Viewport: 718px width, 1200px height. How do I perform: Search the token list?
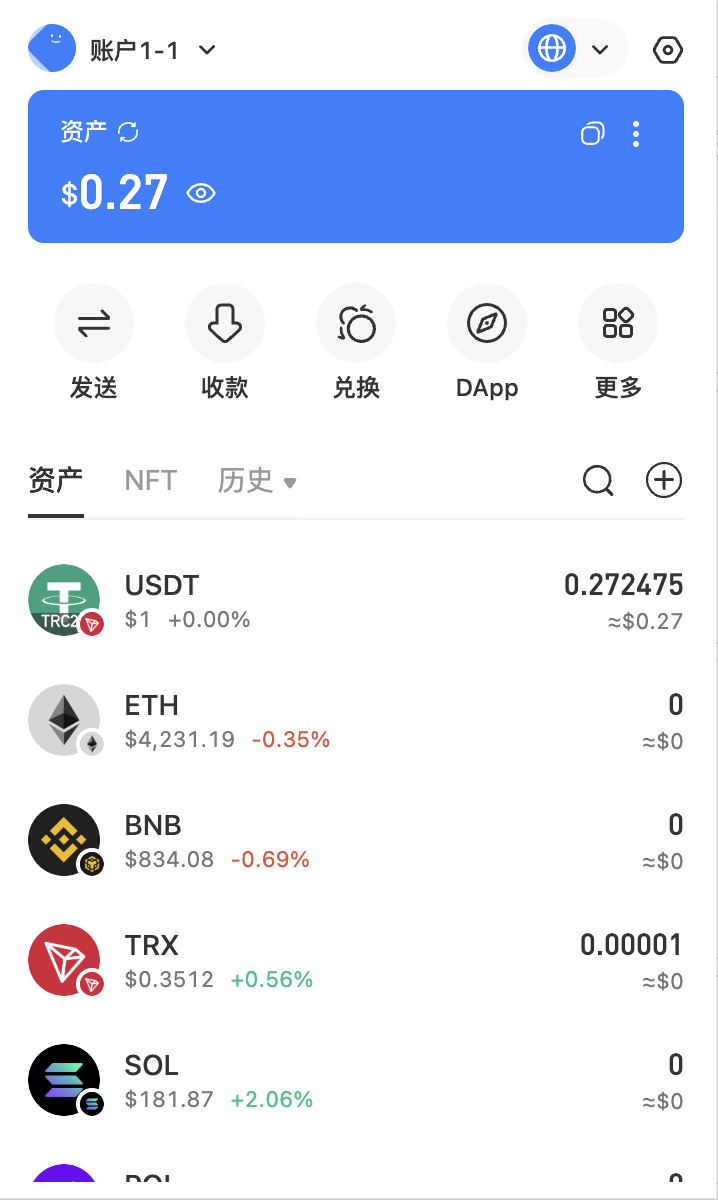coord(598,481)
